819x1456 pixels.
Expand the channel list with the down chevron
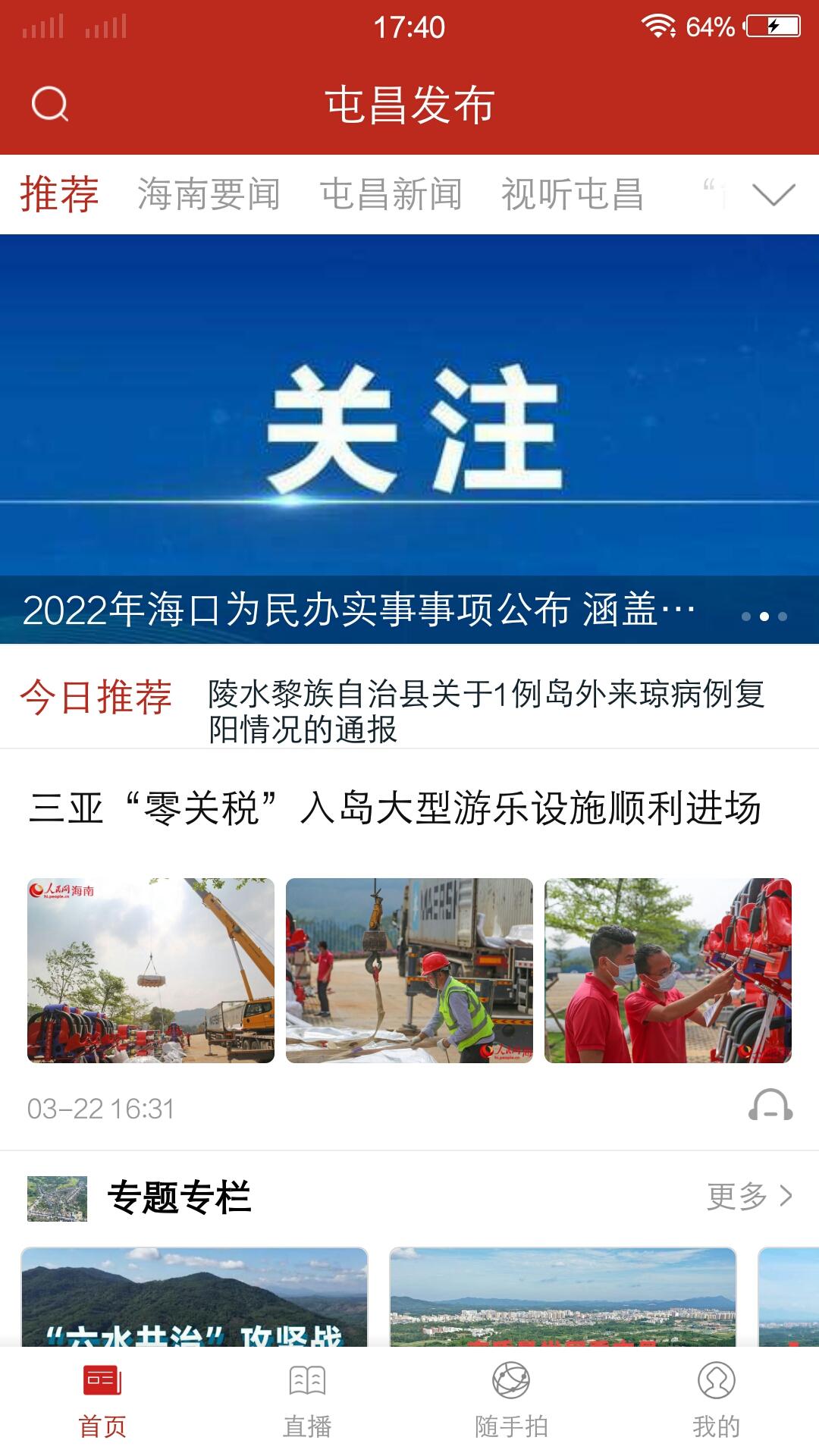click(772, 196)
